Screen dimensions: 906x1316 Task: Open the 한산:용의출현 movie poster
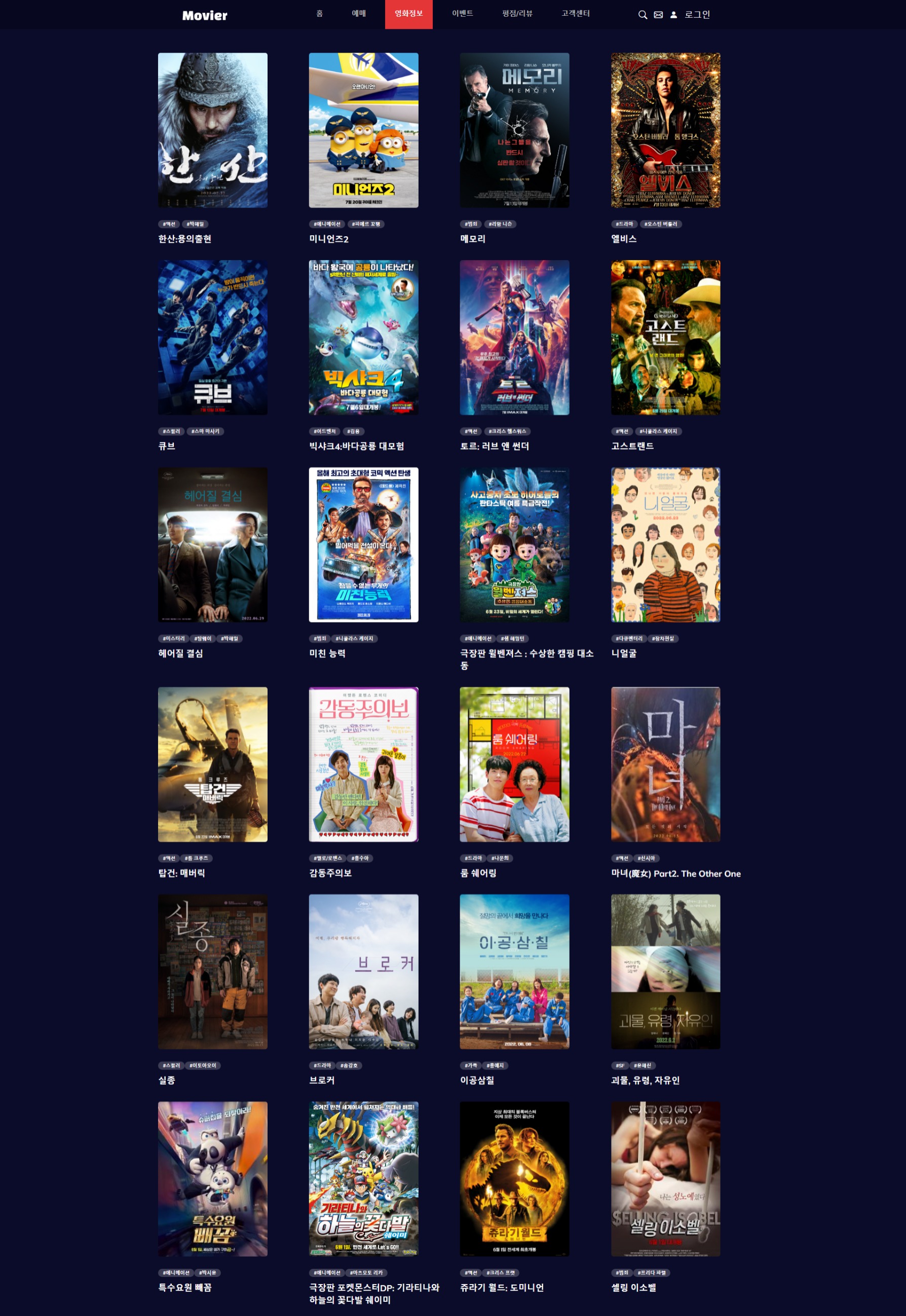tap(212, 130)
